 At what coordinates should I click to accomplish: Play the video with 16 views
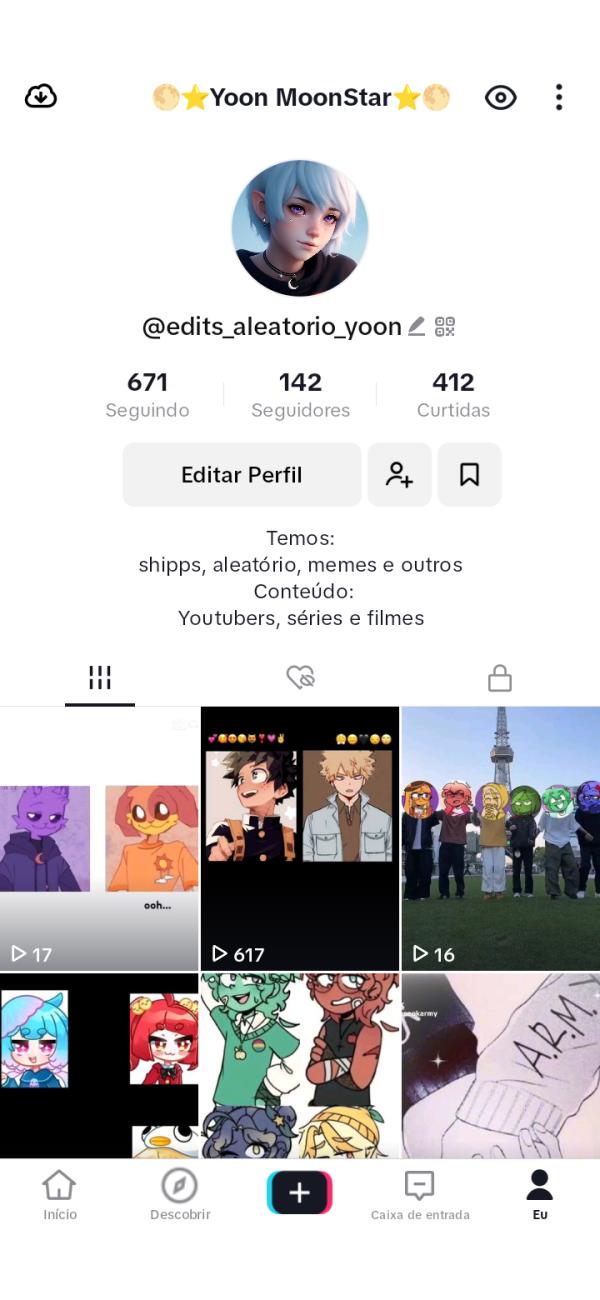point(500,838)
